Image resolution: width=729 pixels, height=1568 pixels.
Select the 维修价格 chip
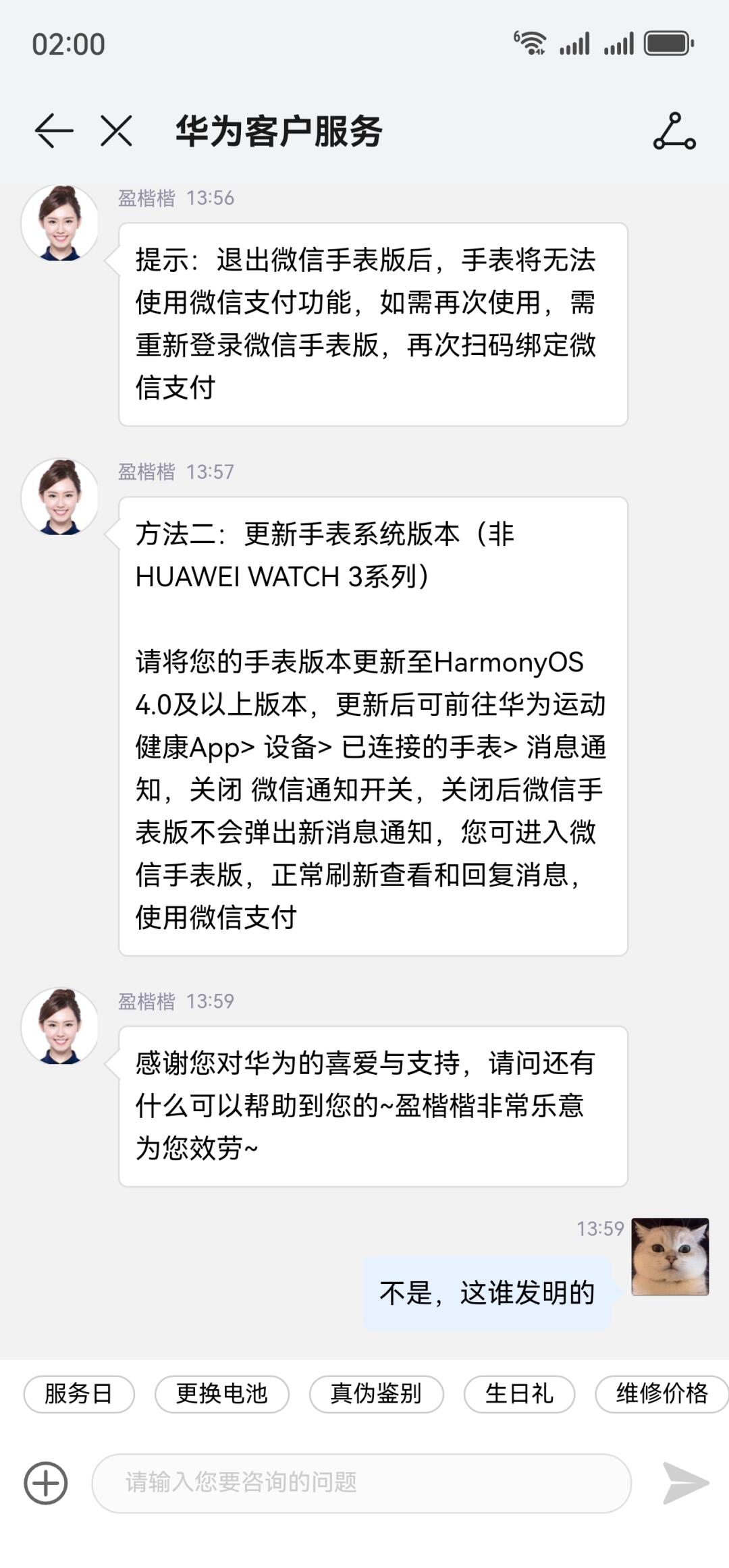(661, 1393)
